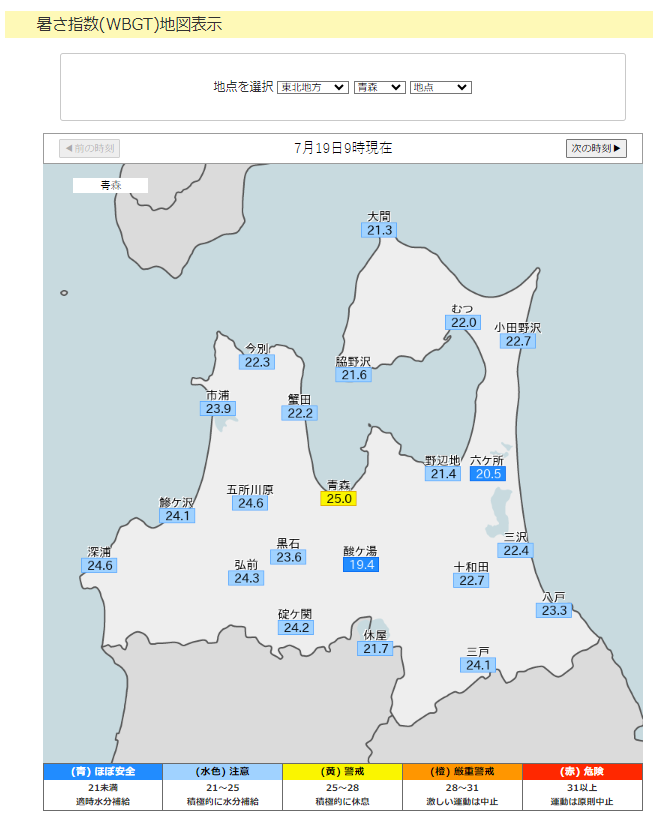Tap the 十和田 22.7 map marker
This screenshot has height=822, width=653.
pos(470,581)
